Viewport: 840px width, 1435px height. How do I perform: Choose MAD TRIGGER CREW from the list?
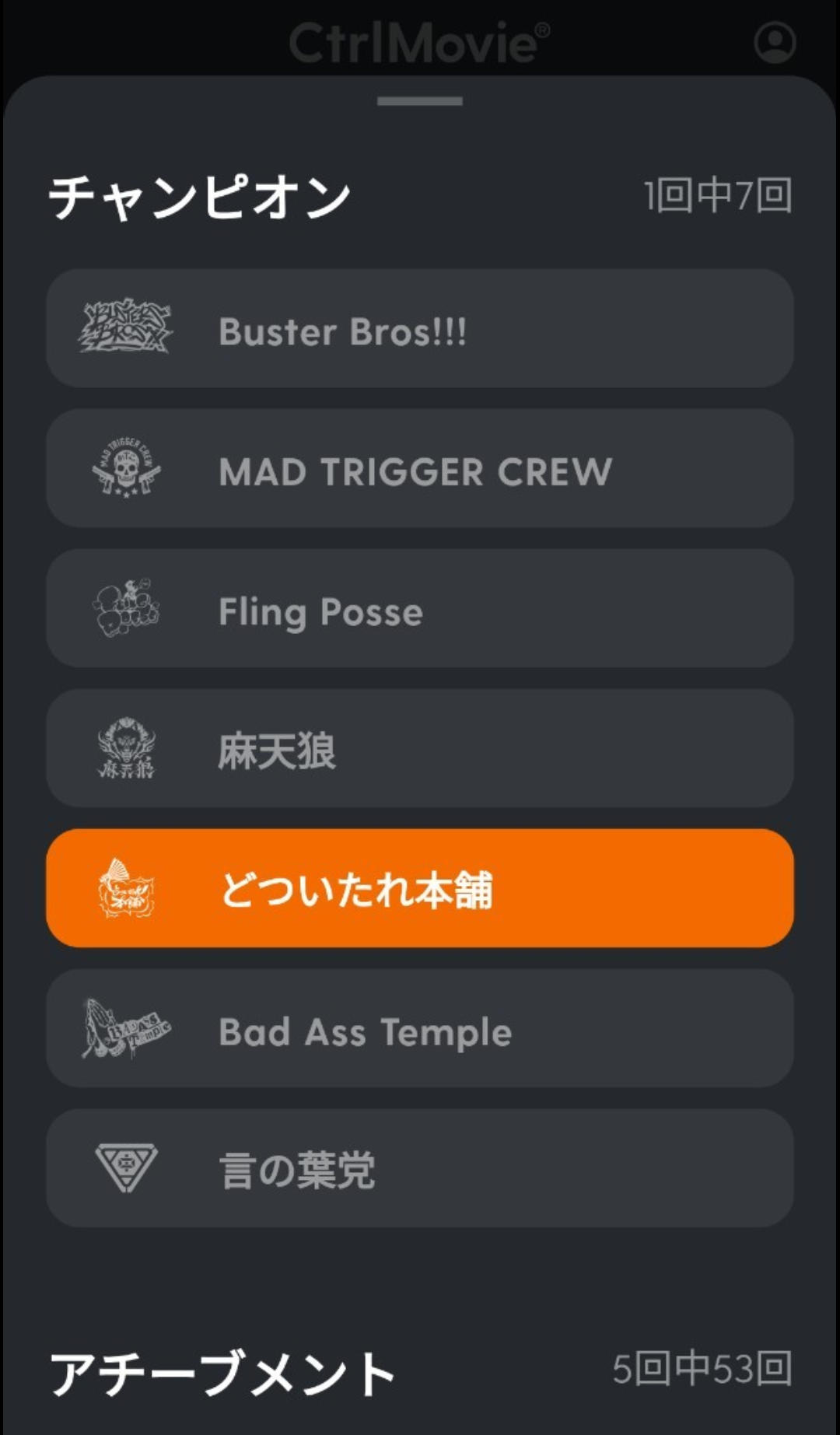(420, 469)
